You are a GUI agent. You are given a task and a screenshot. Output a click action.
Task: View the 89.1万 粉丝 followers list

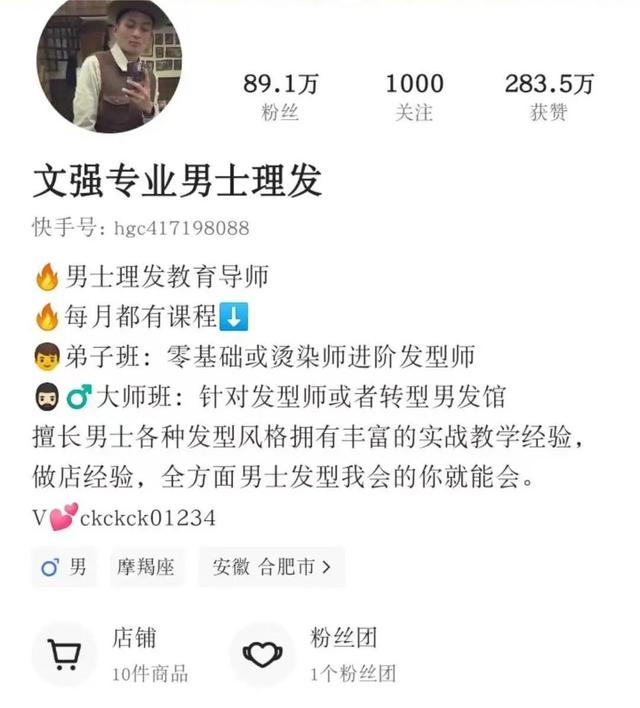coord(281,96)
